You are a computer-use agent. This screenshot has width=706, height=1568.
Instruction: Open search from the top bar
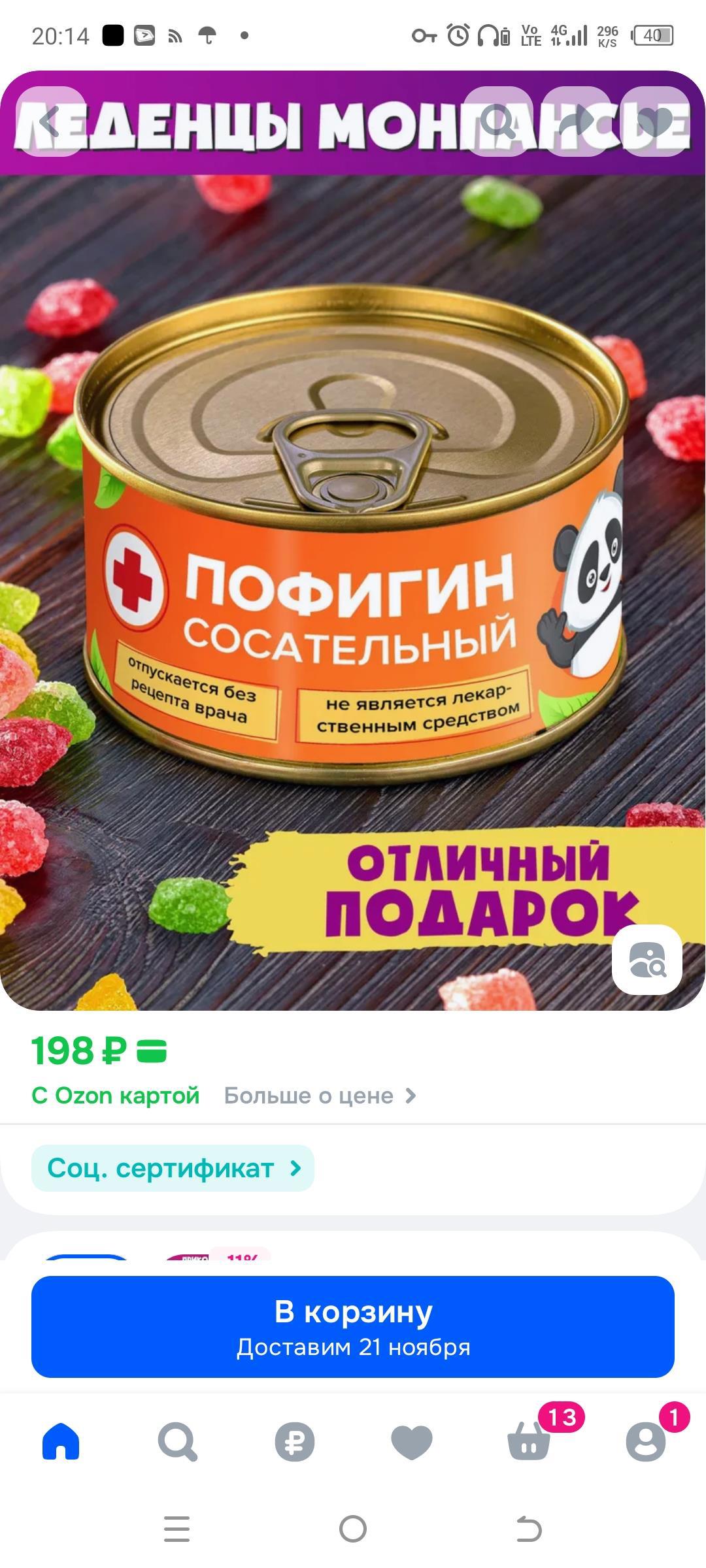coord(498,122)
